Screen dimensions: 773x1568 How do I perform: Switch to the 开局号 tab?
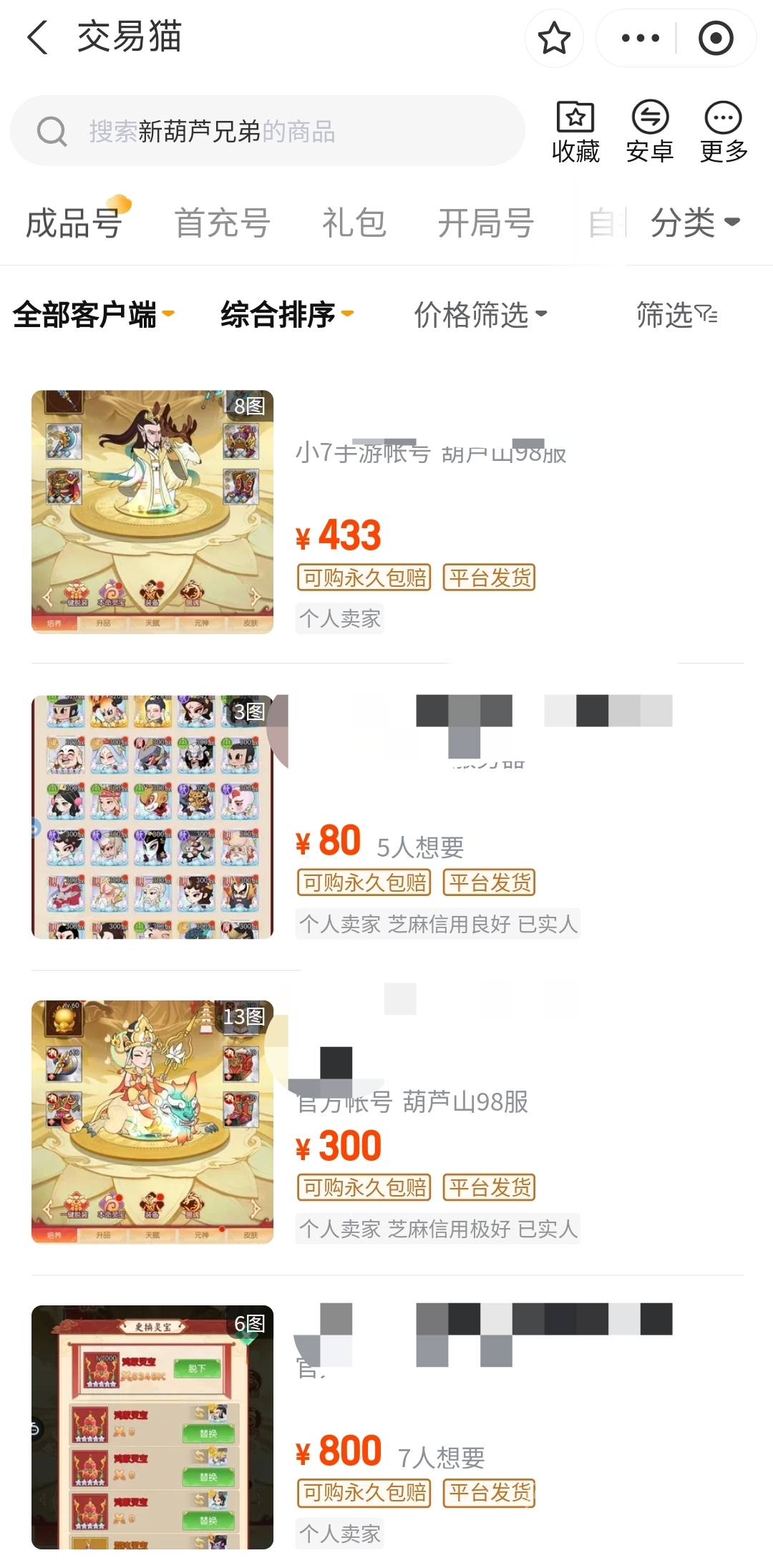point(486,223)
